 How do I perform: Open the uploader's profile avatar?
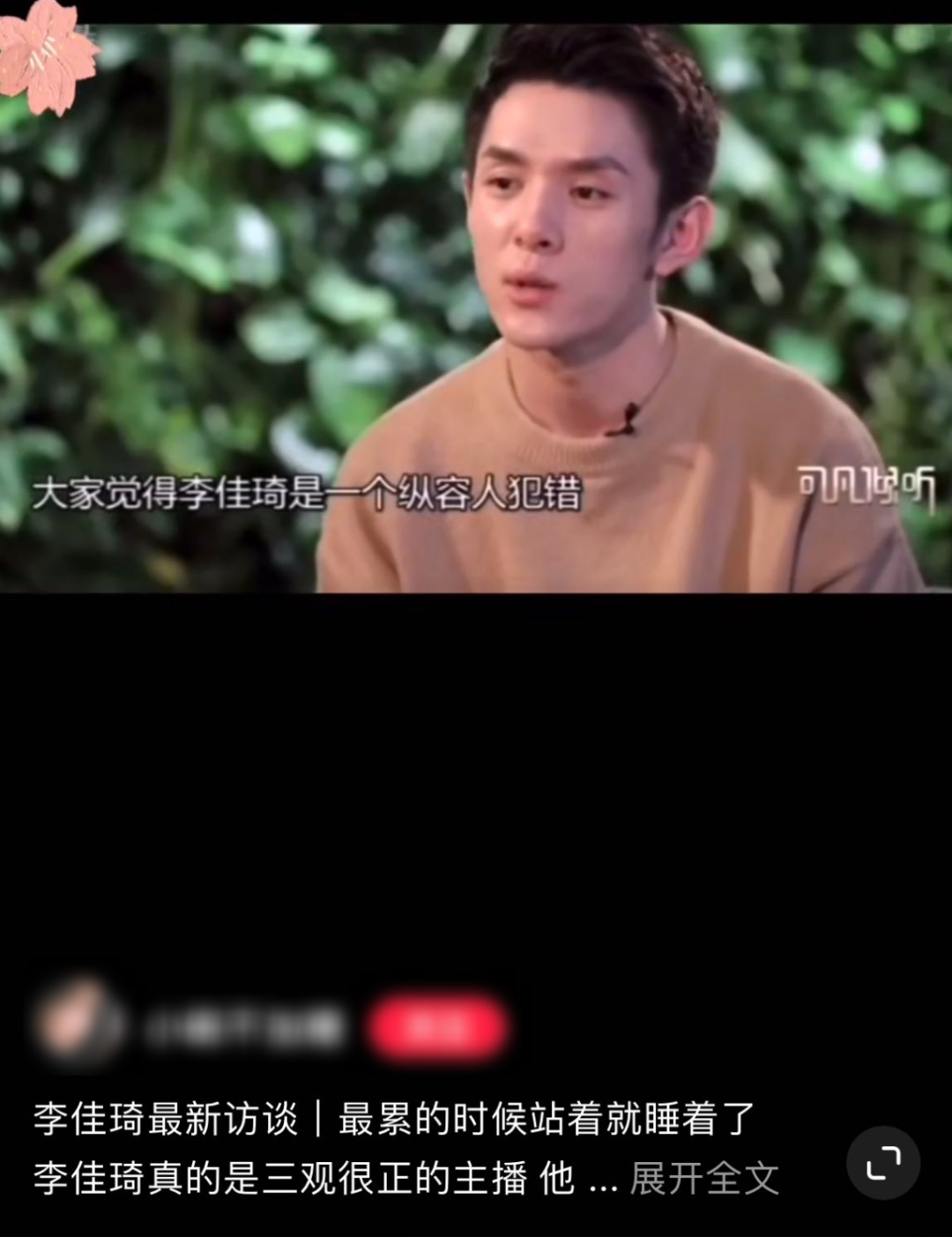click(x=79, y=1024)
